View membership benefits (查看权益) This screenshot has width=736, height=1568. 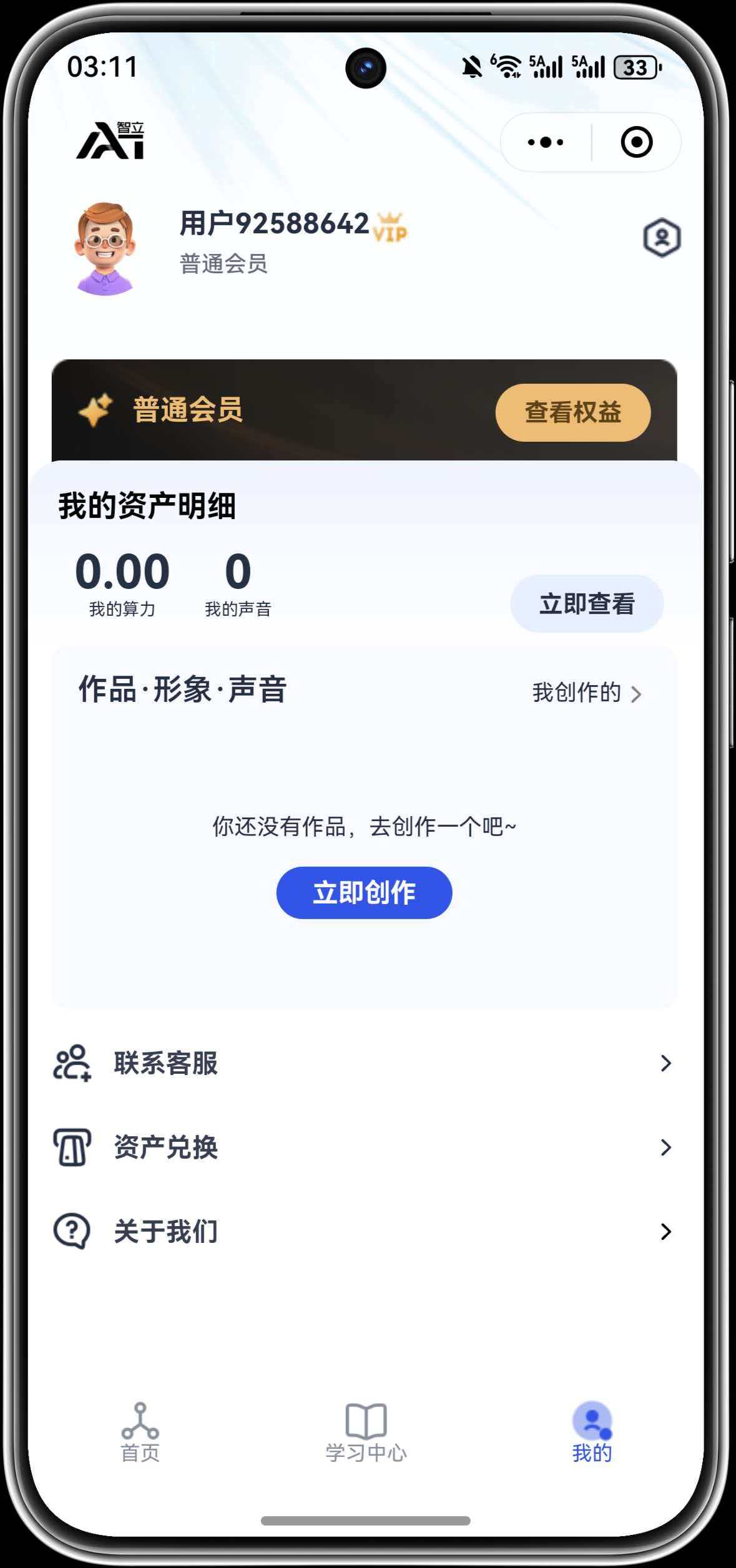tap(572, 412)
